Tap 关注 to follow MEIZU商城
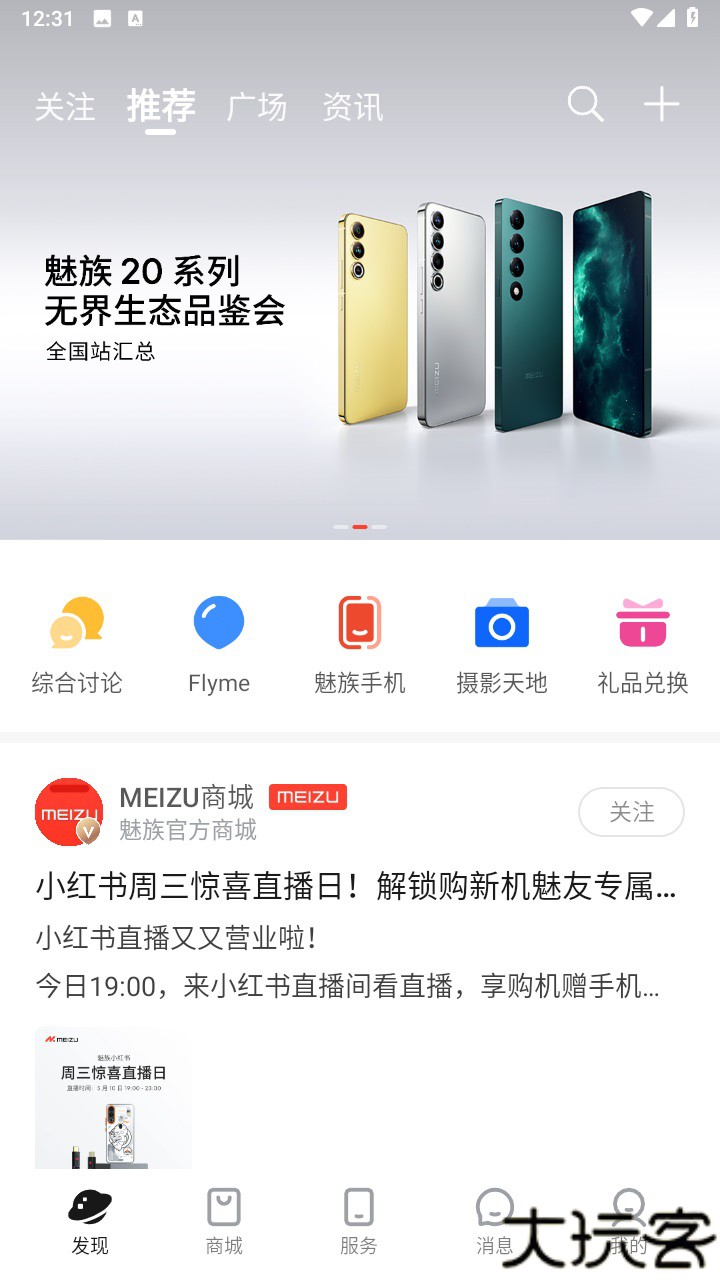Viewport: 720px width, 1280px height. click(x=631, y=812)
